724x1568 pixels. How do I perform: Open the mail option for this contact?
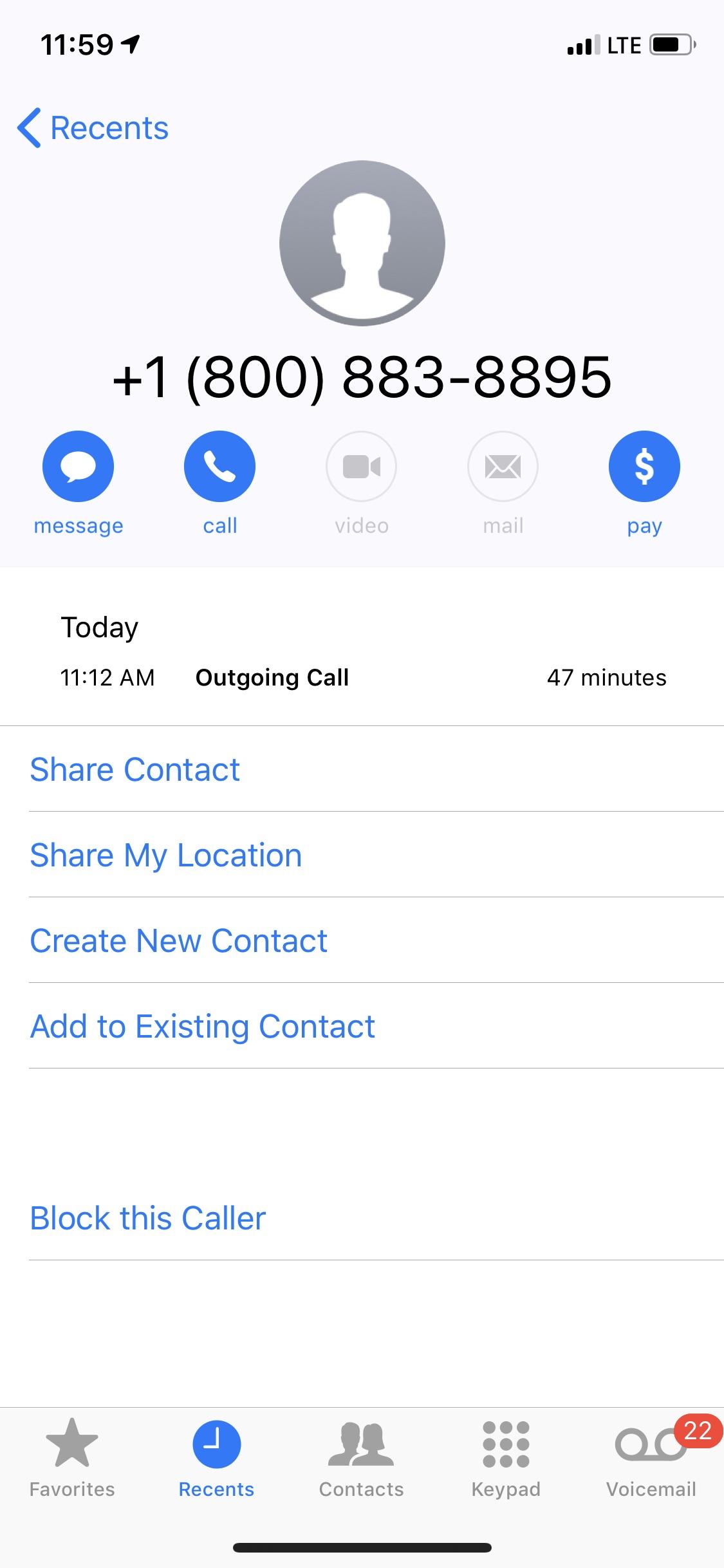pyautogui.click(x=502, y=465)
